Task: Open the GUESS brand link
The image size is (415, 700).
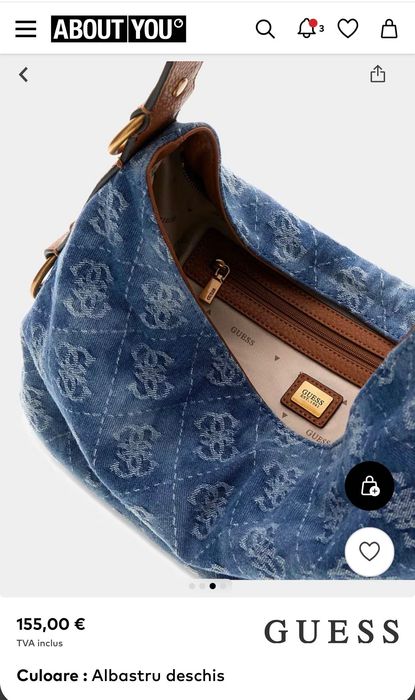Action: (x=332, y=632)
